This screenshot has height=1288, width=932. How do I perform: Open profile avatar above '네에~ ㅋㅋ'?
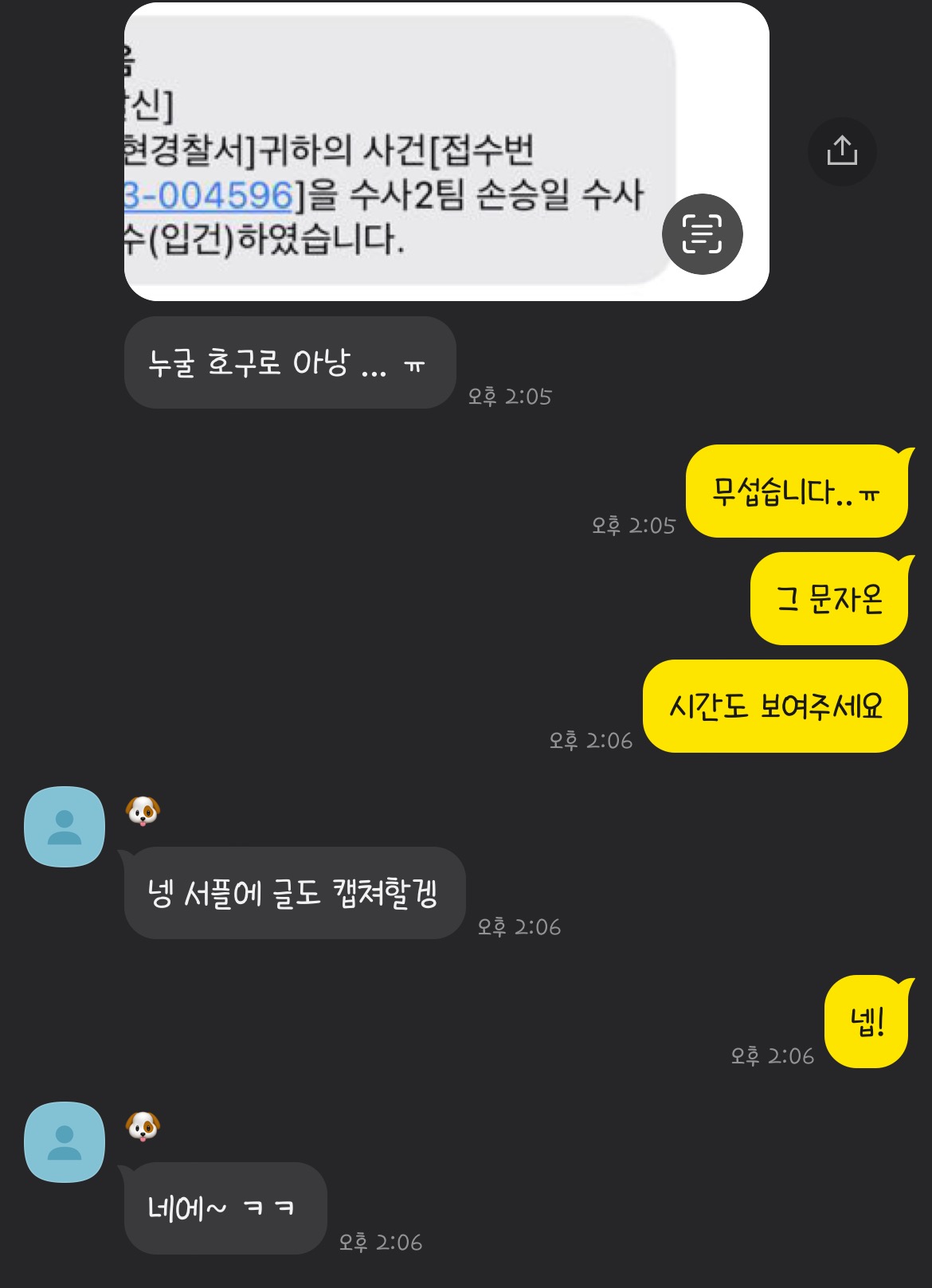point(65,1141)
